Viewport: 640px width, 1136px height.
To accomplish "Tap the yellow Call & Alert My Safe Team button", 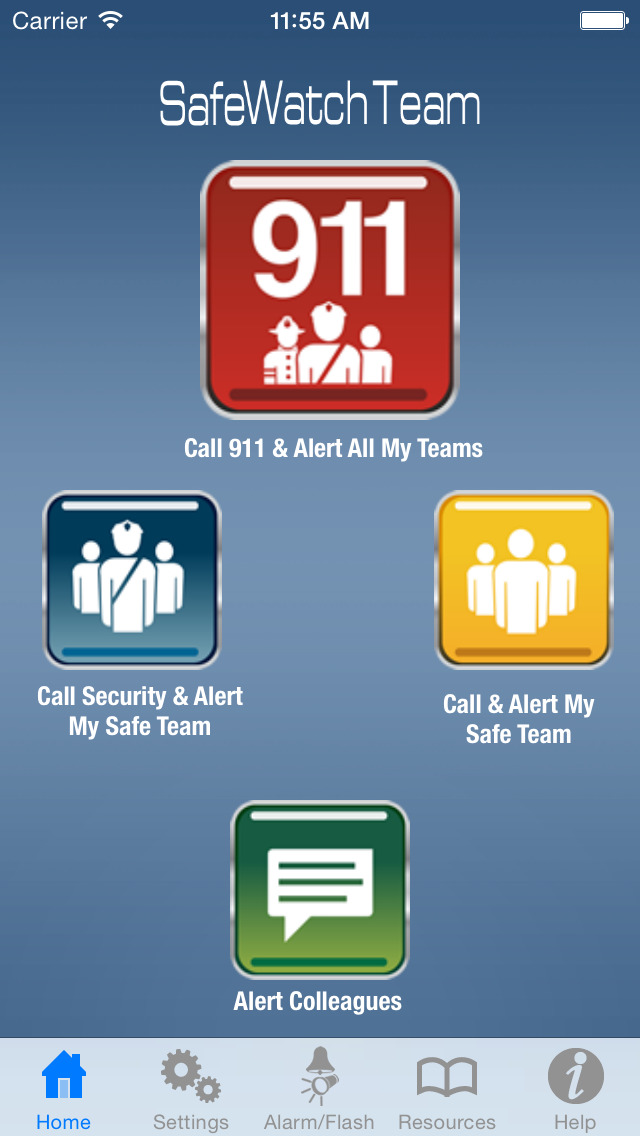I will [524, 580].
